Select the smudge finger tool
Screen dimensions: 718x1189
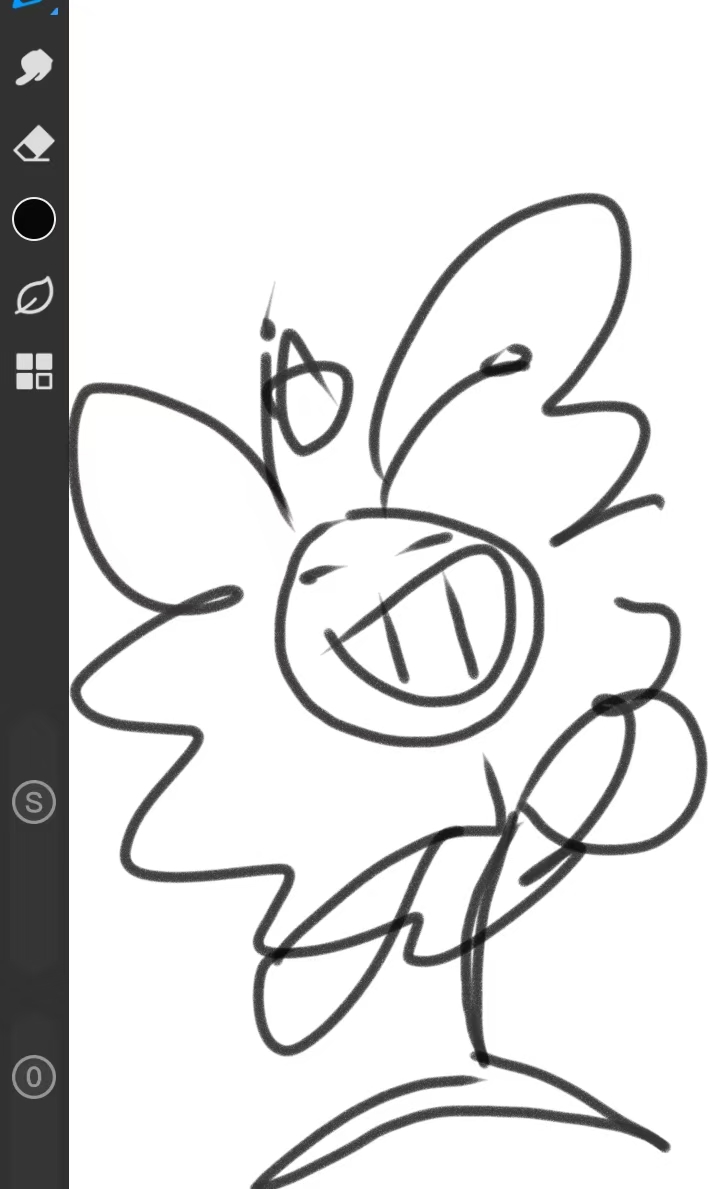click(33, 68)
